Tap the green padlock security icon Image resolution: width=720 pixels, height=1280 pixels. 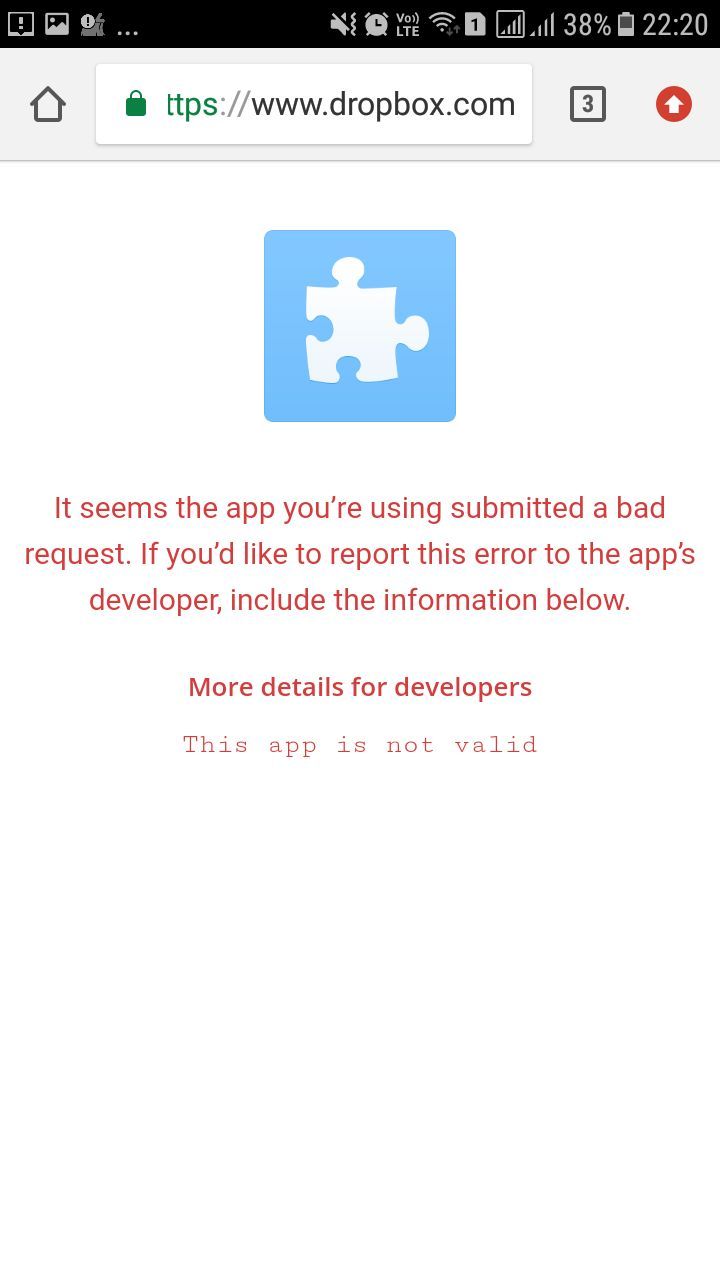[x=136, y=103]
